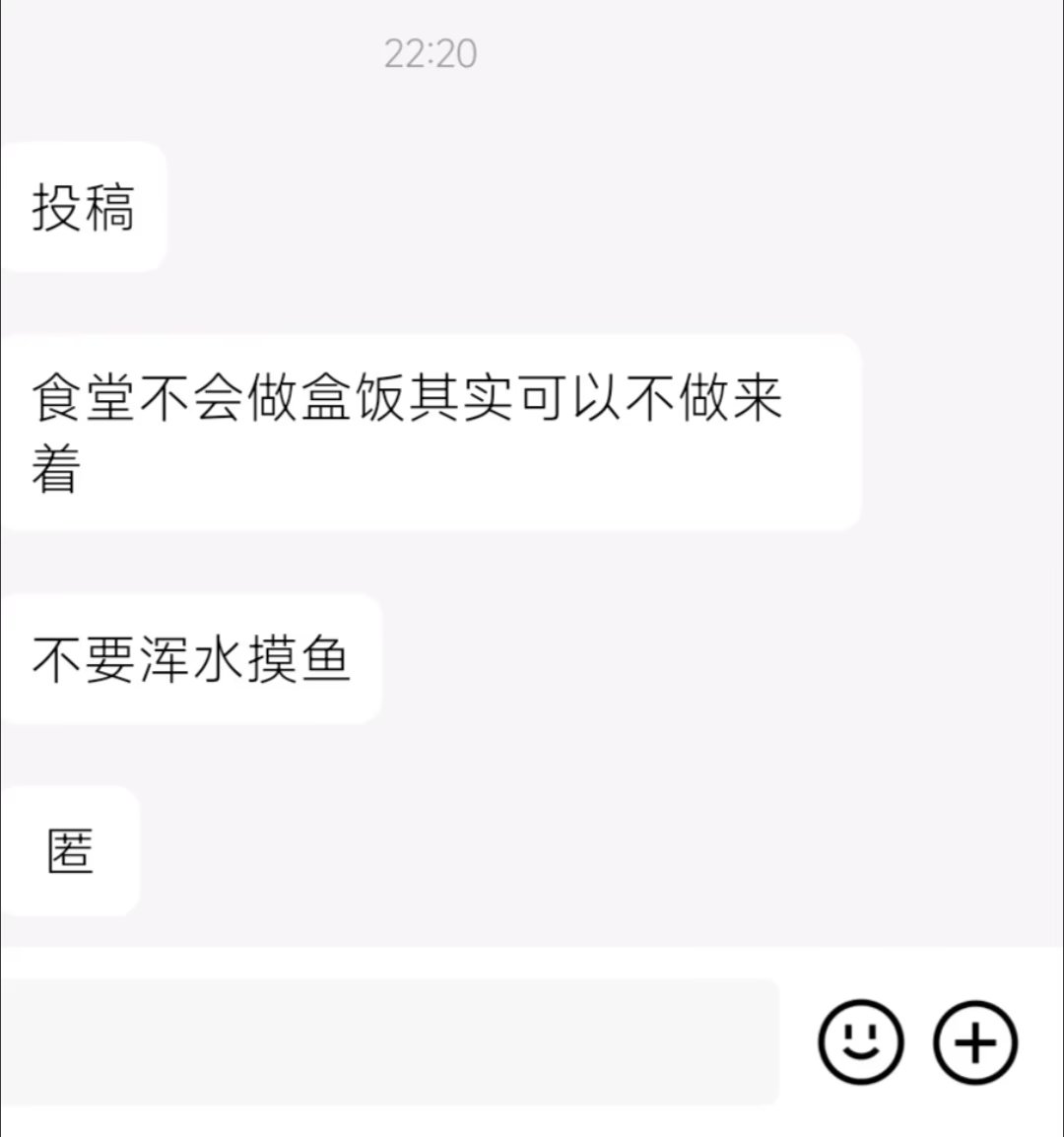Open the plus attachment menu

click(975, 1042)
